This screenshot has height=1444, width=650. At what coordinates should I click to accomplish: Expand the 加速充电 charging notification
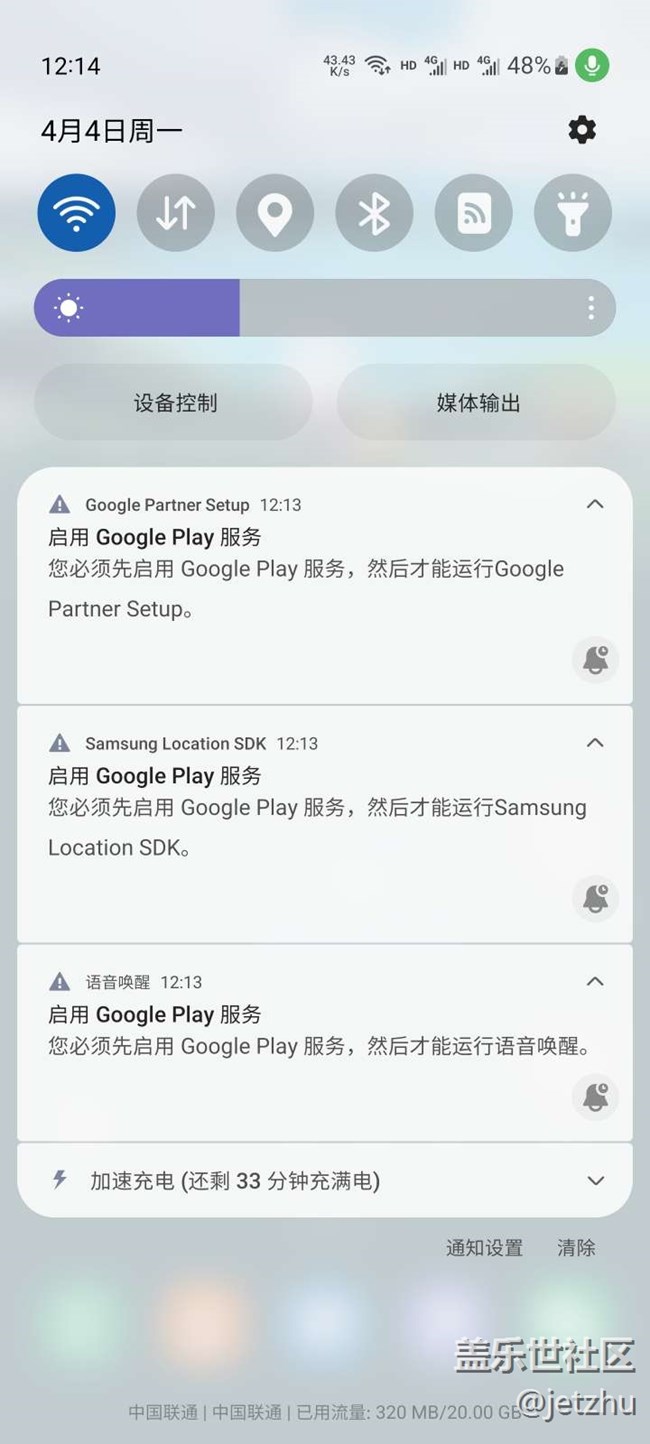(x=596, y=1181)
